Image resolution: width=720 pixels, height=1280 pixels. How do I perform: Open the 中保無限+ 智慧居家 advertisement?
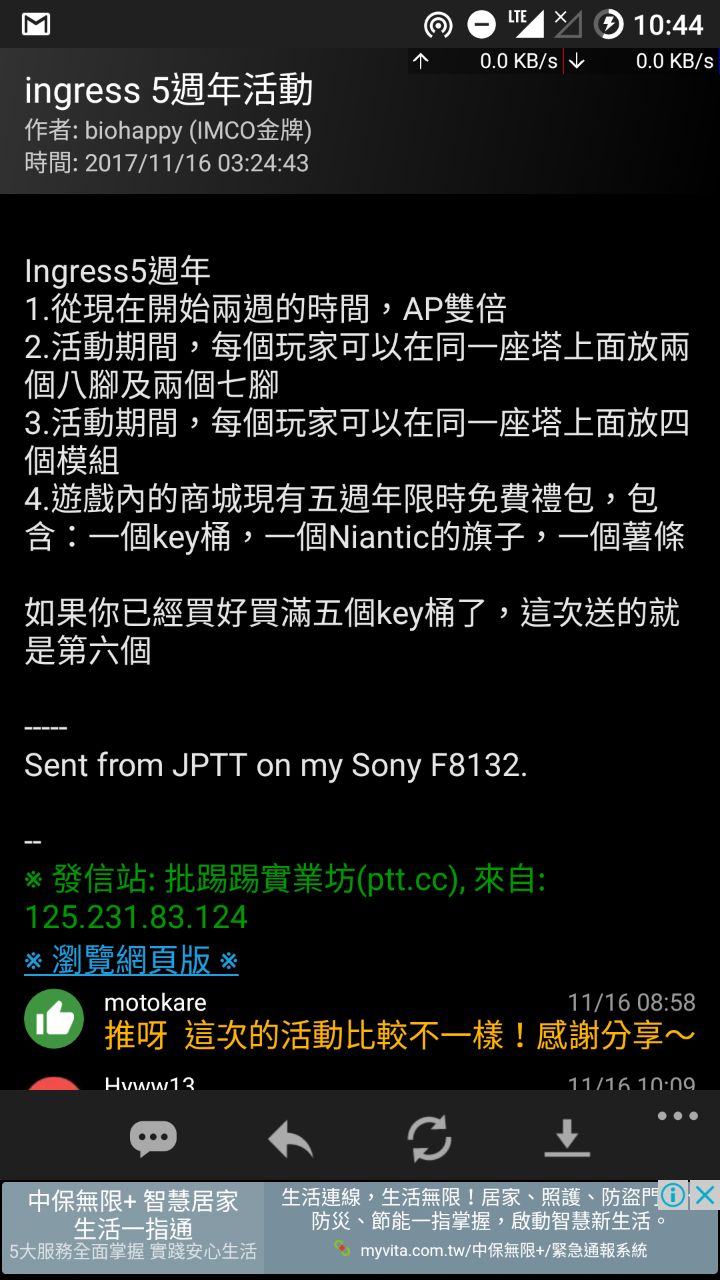coord(133,1227)
